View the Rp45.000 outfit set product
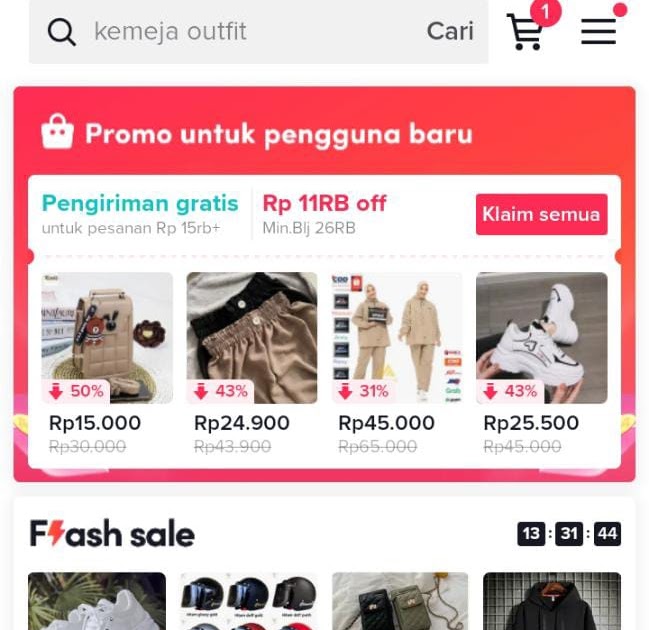 pyautogui.click(x=397, y=338)
